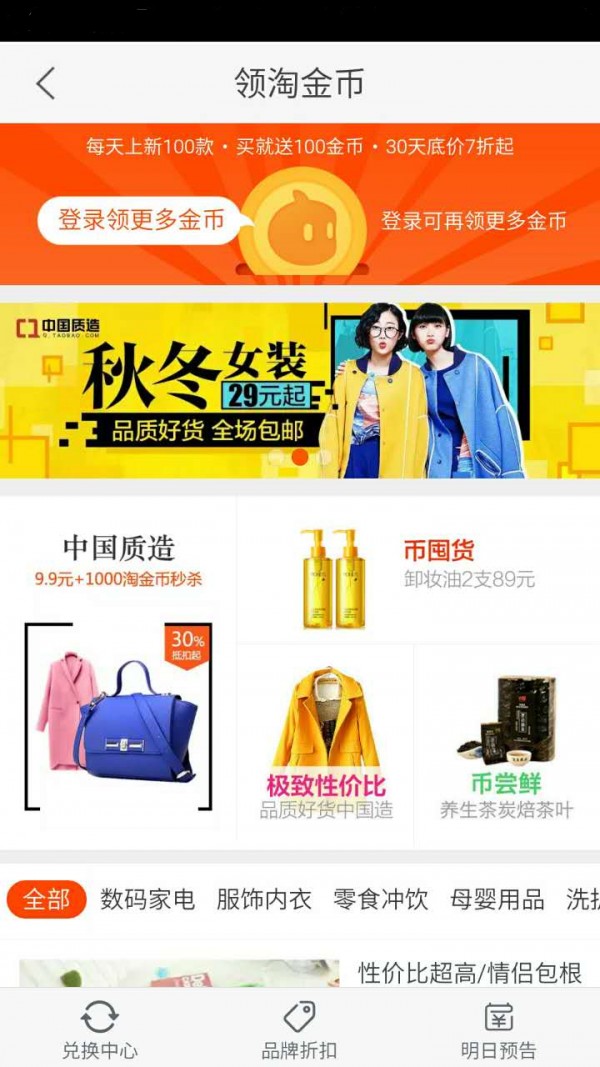Image resolution: width=600 pixels, height=1067 pixels.
Task: Open the 币囤货 makeup remover deal
Action: point(418,570)
